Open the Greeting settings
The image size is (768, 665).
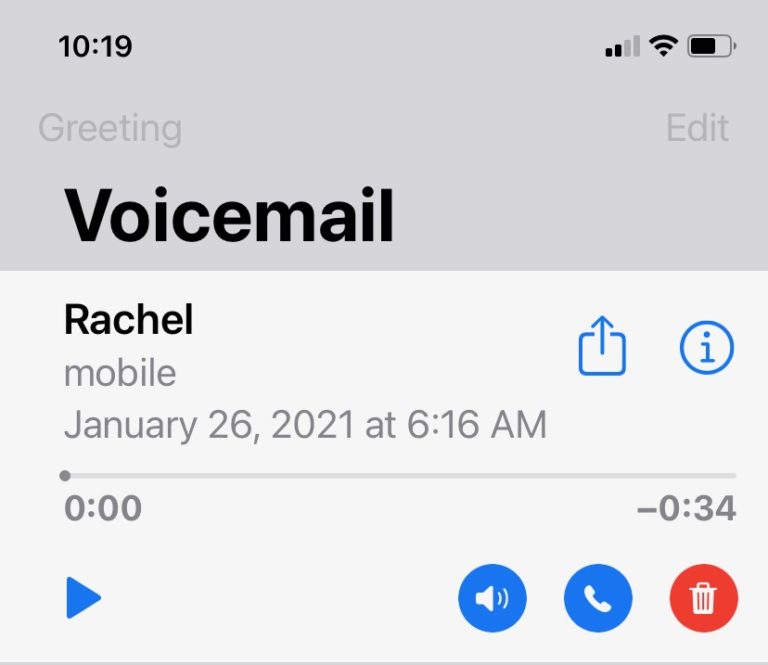tap(110, 128)
